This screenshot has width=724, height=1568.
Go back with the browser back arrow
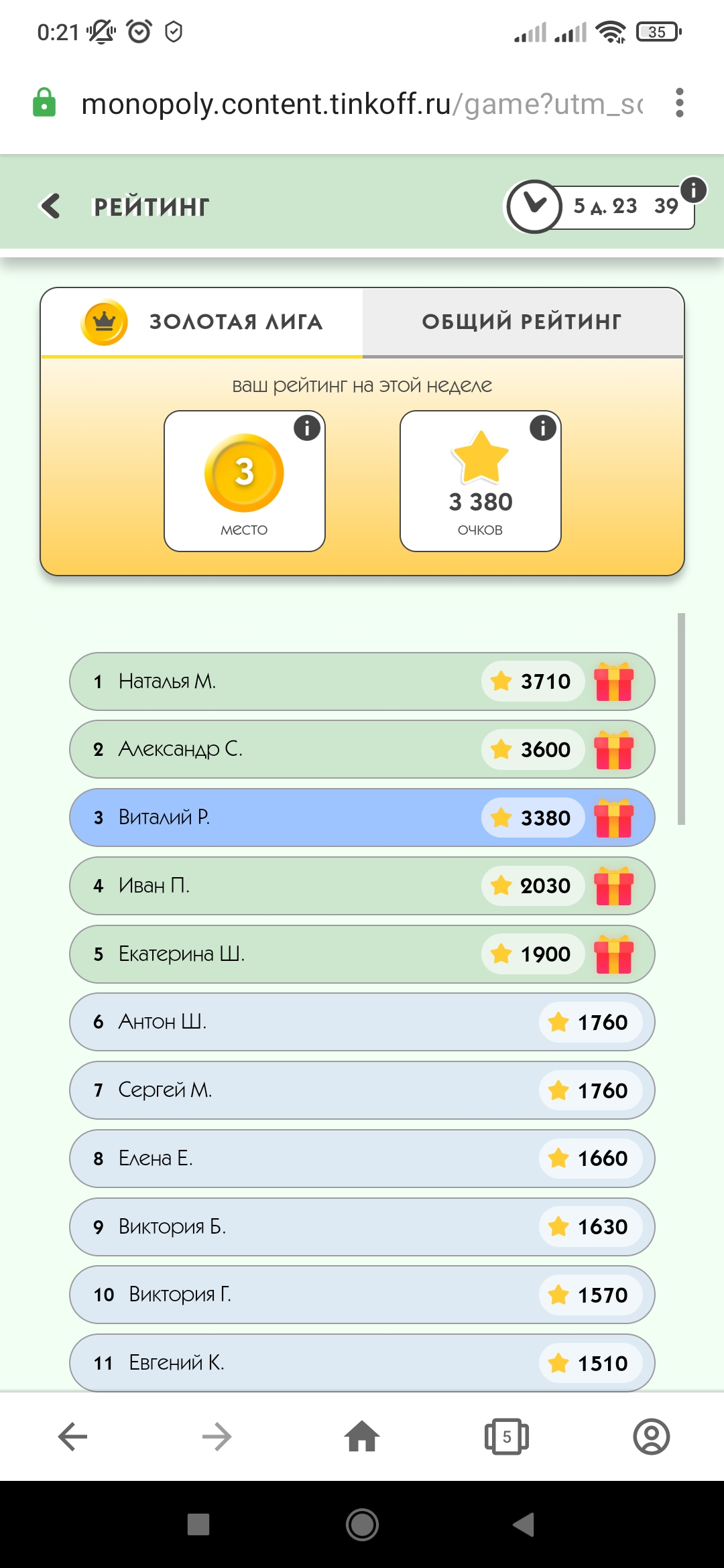click(x=72, y=1436)
